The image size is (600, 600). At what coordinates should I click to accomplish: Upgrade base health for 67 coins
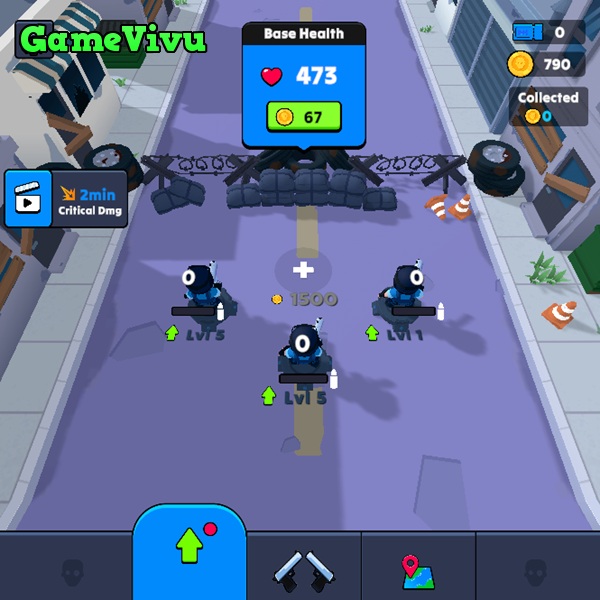tap(304, 117)
